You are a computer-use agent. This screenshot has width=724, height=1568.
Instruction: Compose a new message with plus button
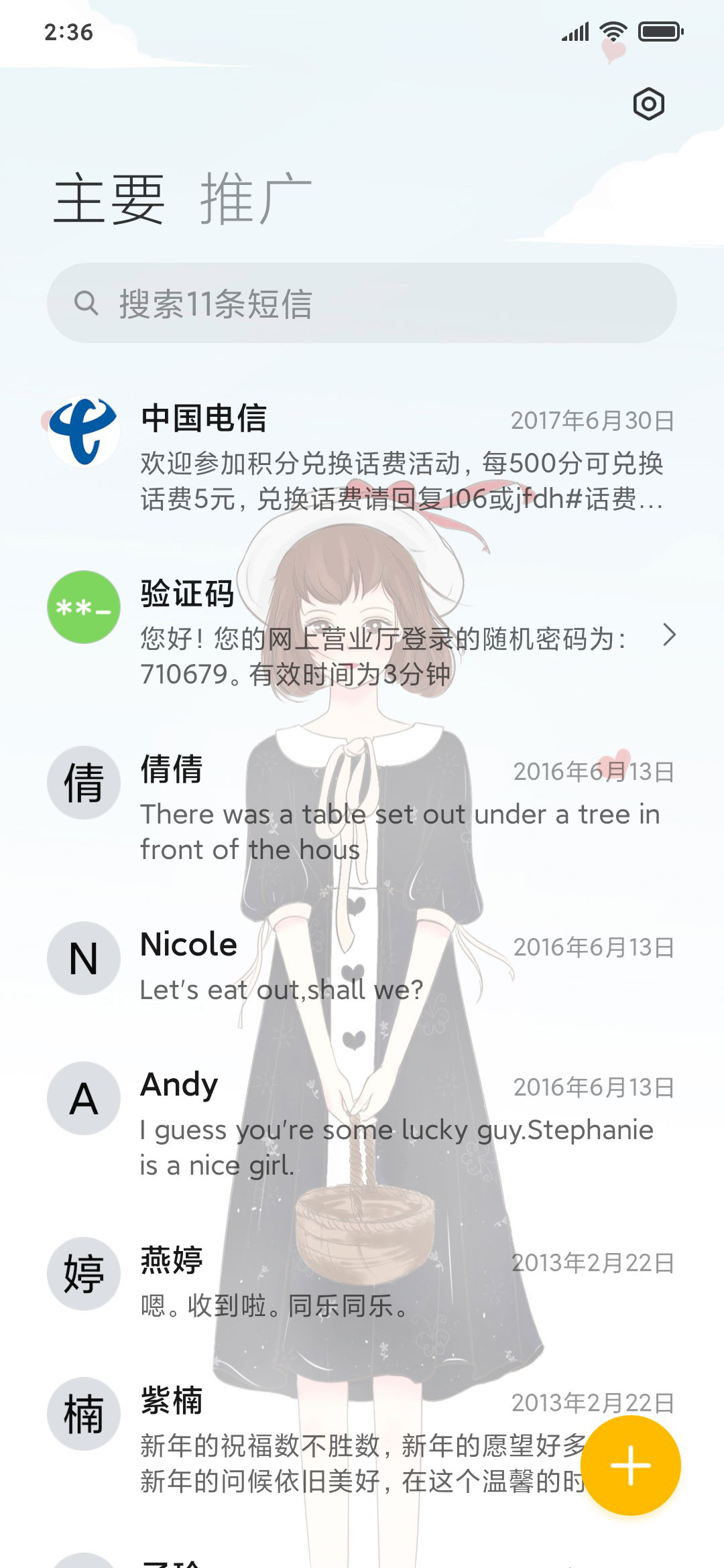pos(630,1465)
